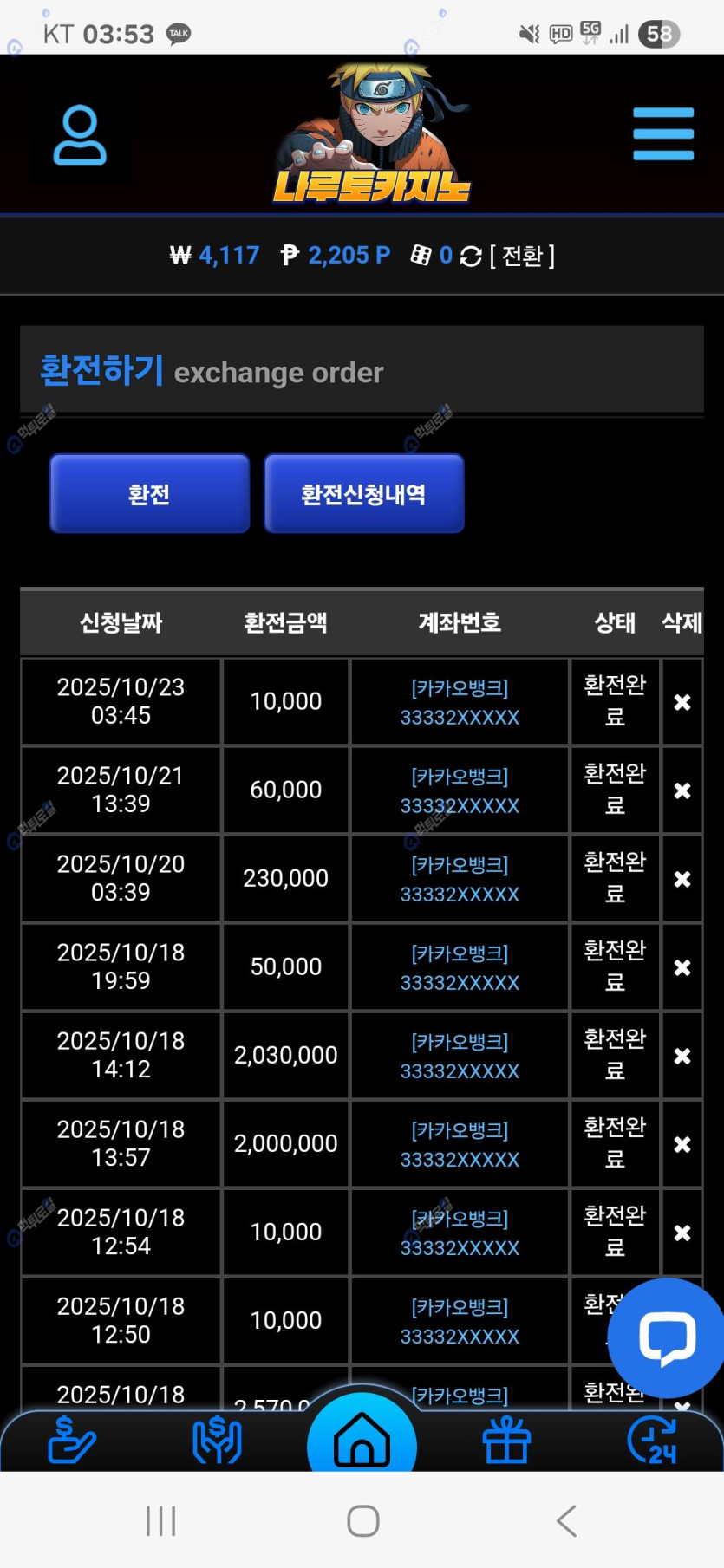Remove the 2025/10/18 14:12 exchange record
Viewport: 724px width, 1568px height.
682,1056
